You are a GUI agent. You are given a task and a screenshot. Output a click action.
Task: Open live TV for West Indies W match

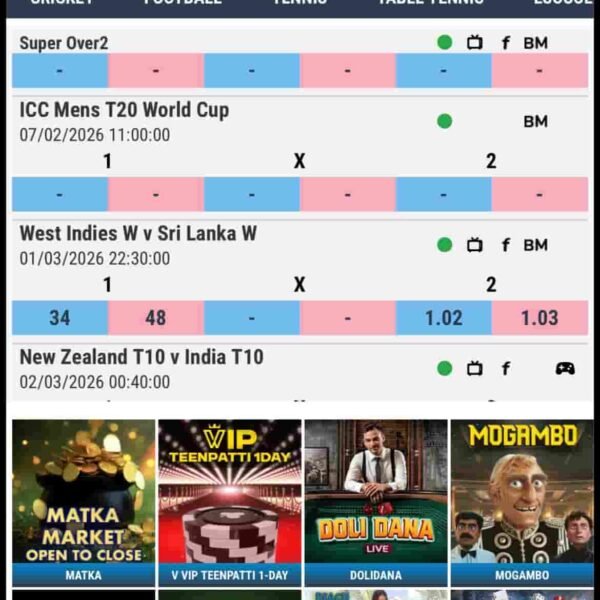pos(475,245)
